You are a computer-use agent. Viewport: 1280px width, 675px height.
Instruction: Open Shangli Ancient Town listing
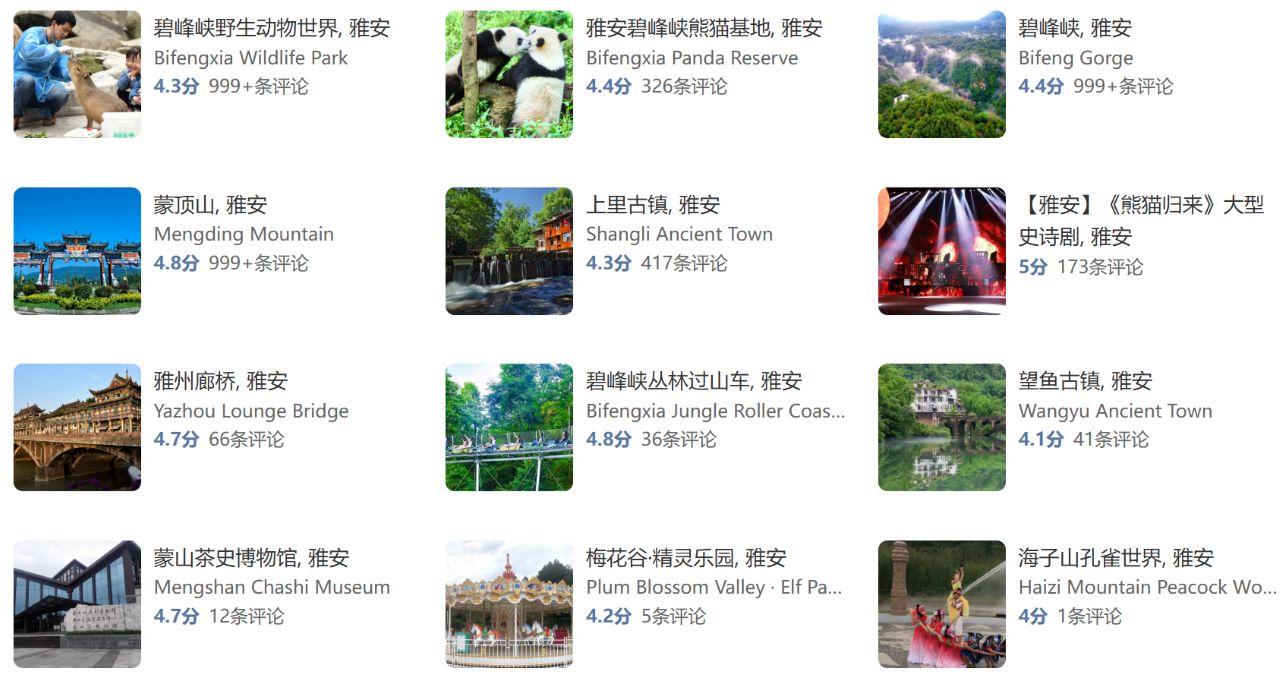pos(652,206)
